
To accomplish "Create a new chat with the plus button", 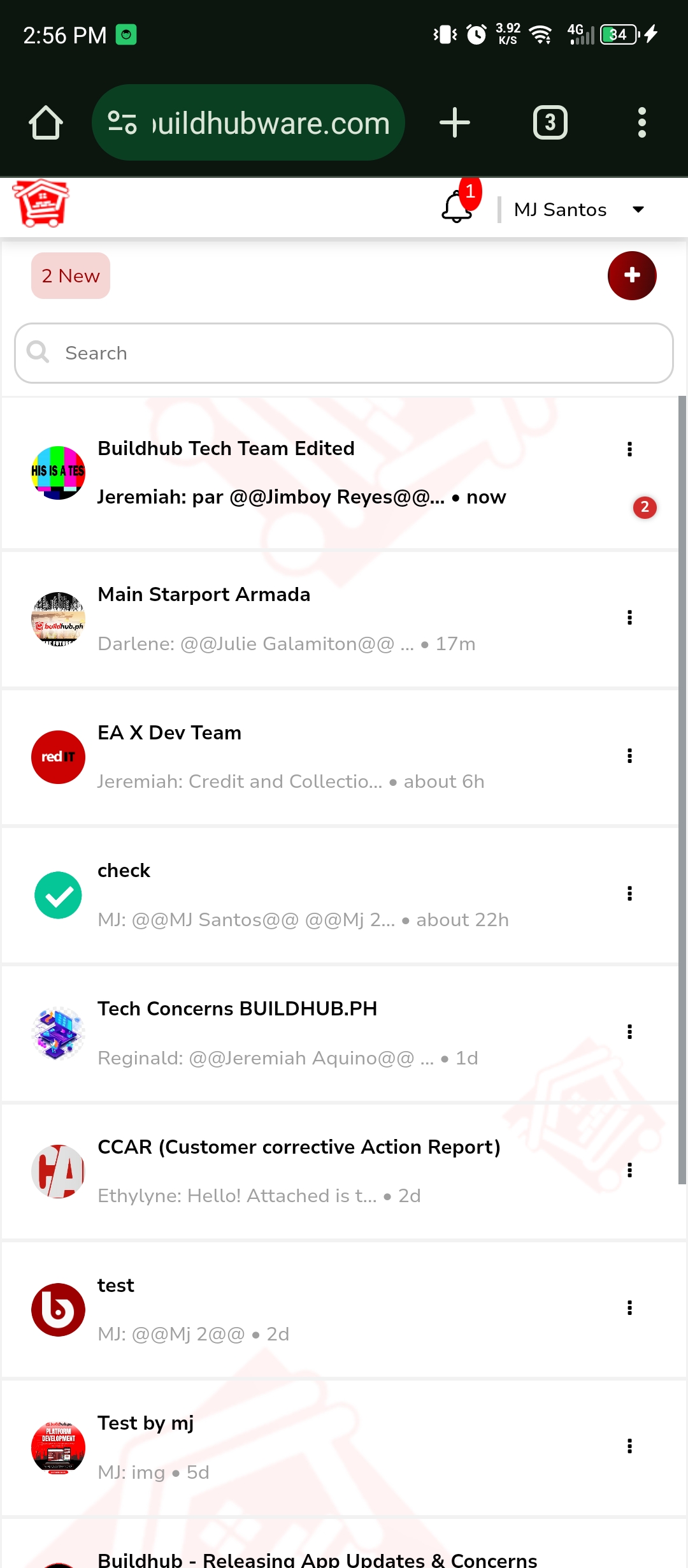I will 631,275.
